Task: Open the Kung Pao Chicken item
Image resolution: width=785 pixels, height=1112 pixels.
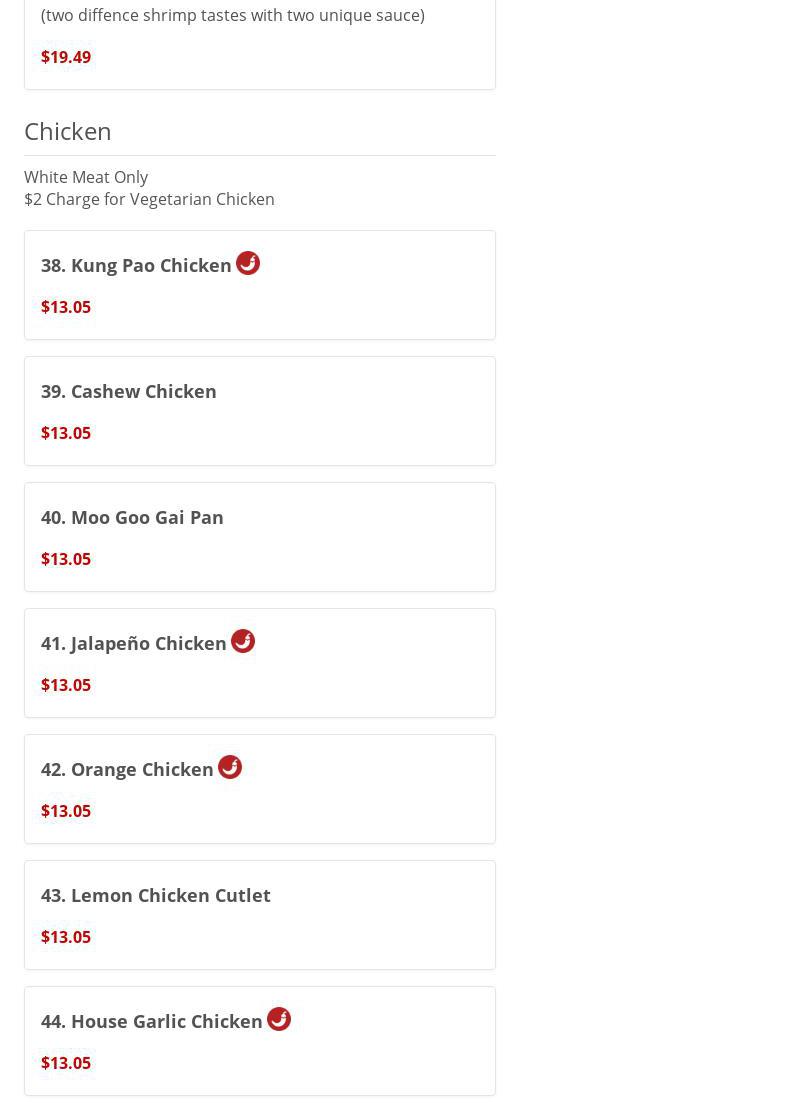Action: (259, 285)
